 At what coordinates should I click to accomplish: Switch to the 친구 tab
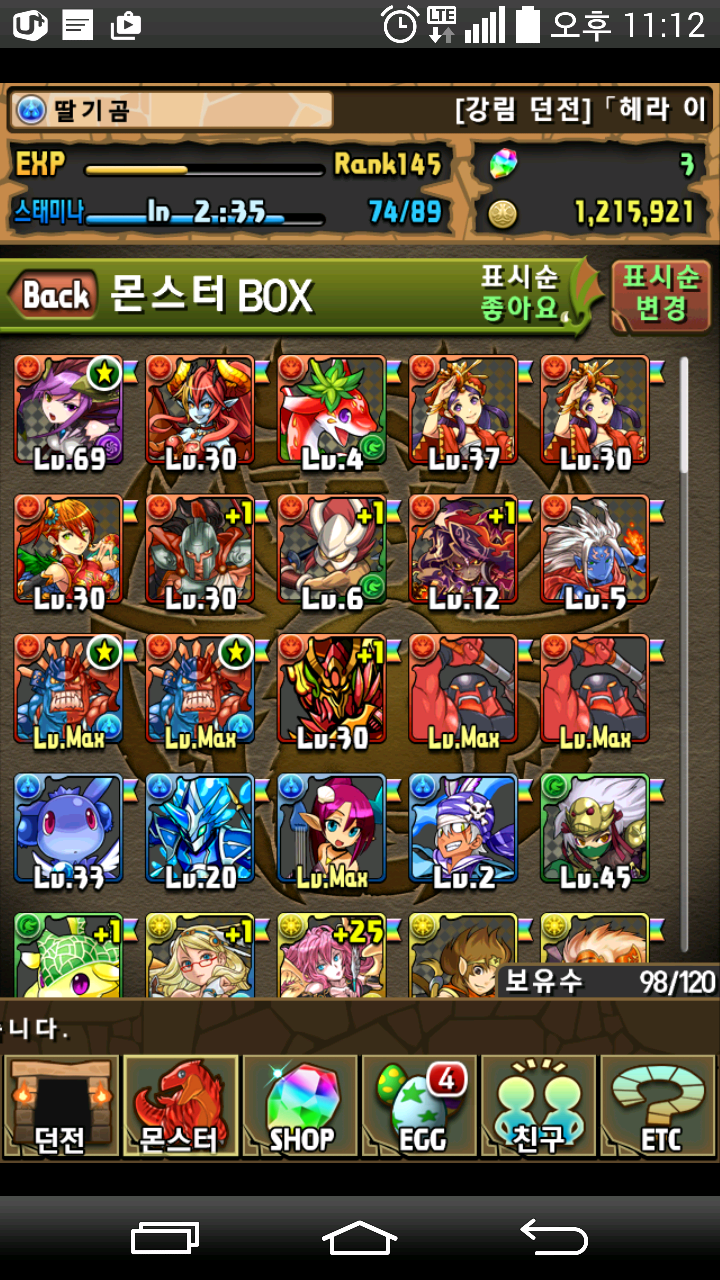539,1106
